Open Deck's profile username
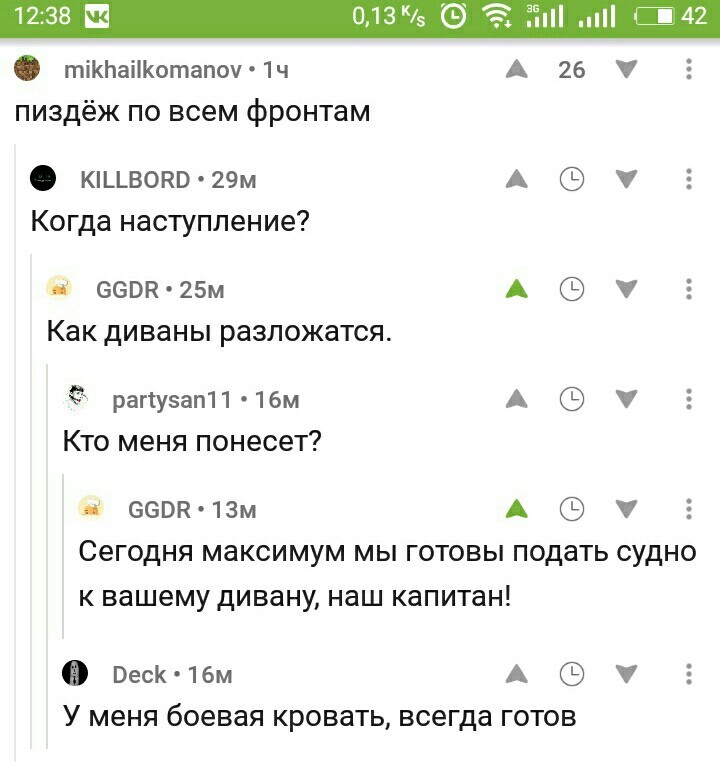 (x=139, y=675)
